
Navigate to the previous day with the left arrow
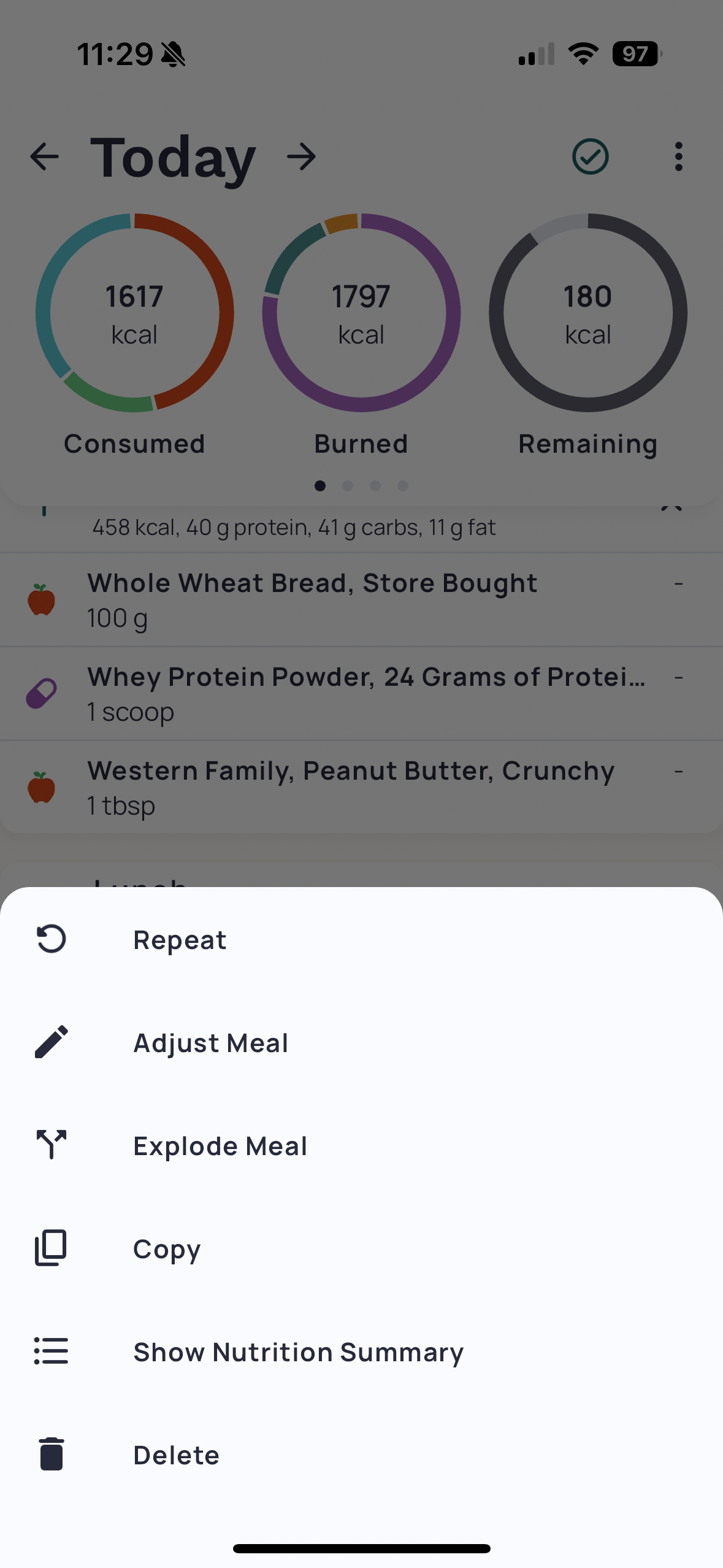(x=44, y=156)
